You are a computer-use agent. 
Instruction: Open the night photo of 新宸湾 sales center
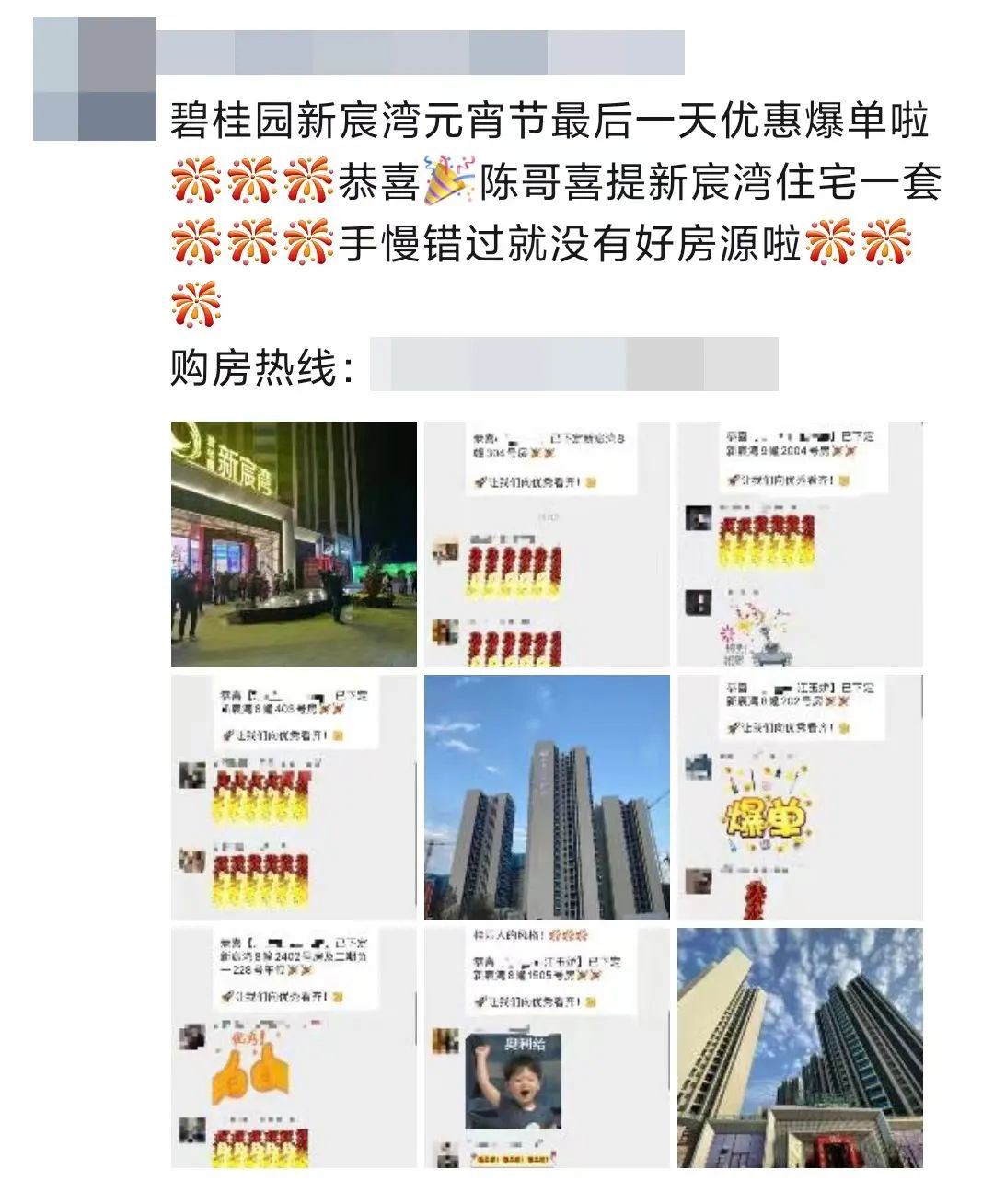(x=294, y=544)
